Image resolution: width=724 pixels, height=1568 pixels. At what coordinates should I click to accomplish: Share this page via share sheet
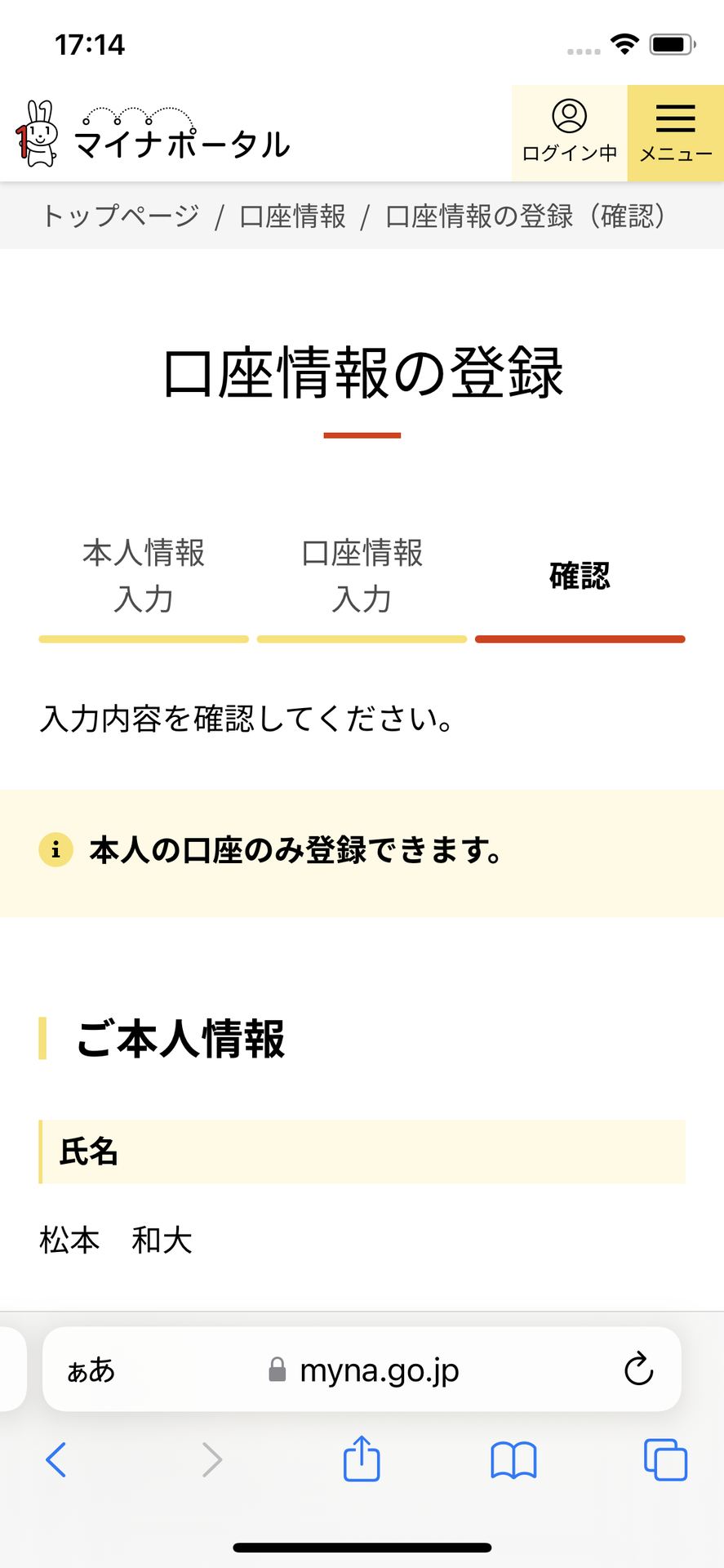point(362,1459)
